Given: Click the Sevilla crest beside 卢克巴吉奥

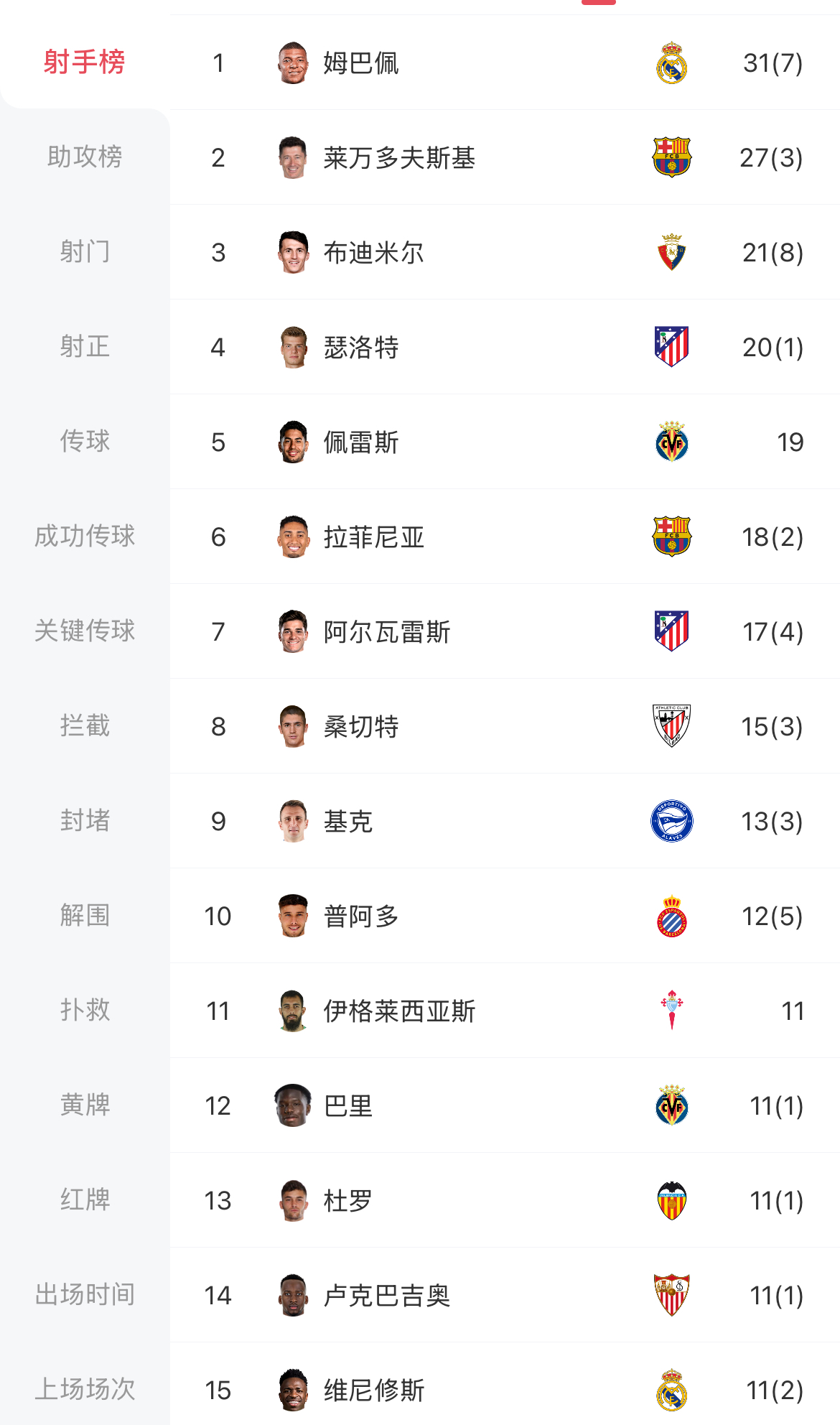Looking at the screenshot, I should click(x=672, y=1295).
